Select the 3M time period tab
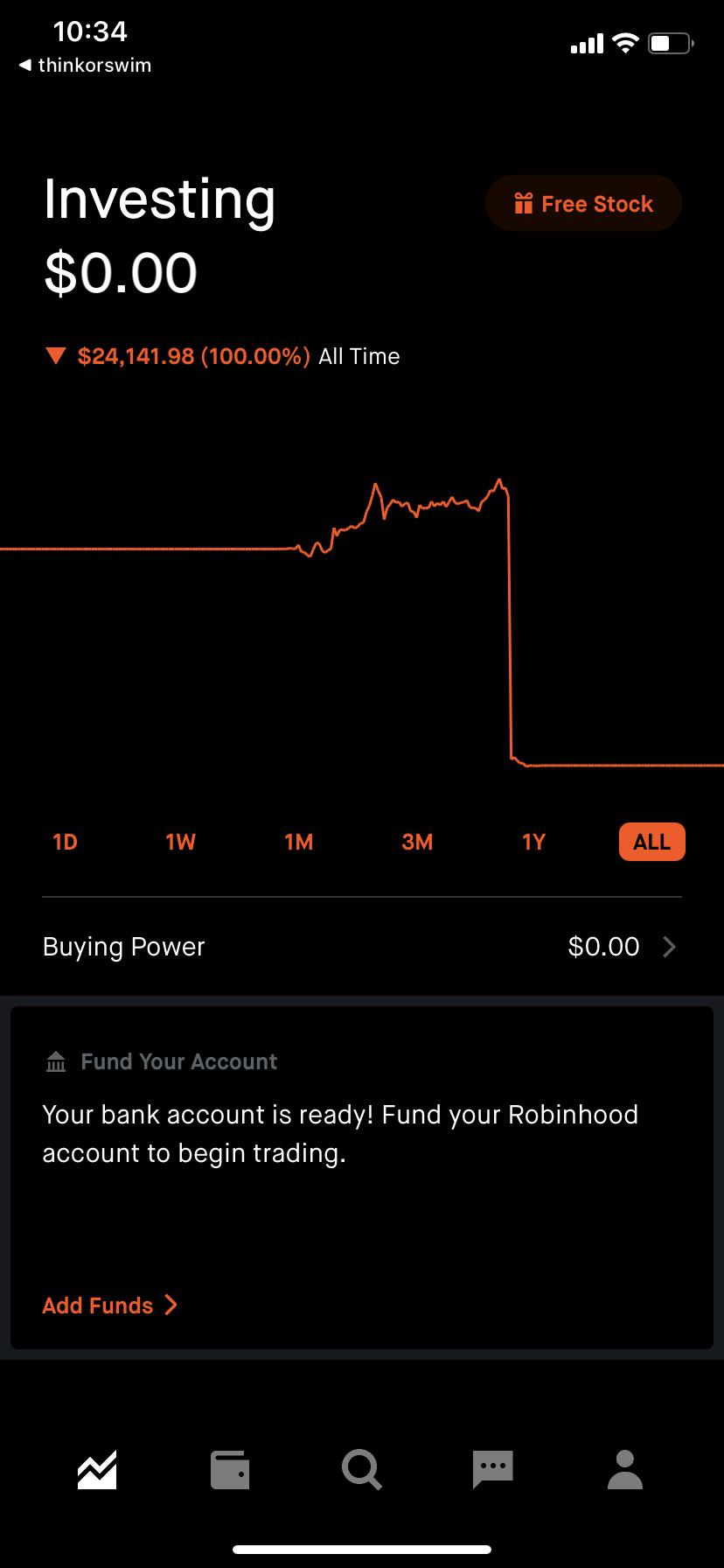Screen dimensions: 724x1568 (x=417, y=841)
